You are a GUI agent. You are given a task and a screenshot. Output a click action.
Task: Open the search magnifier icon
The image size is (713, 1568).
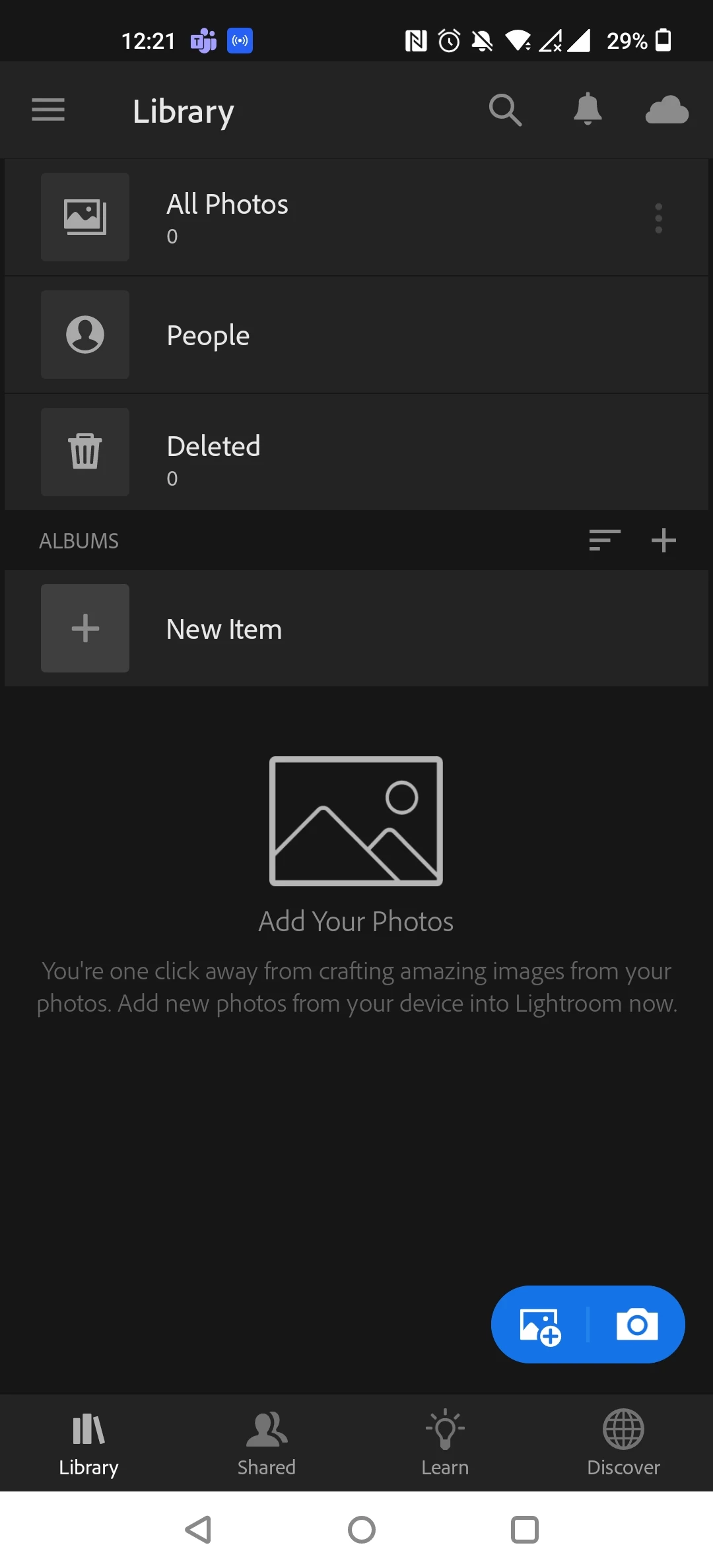pyautogui.click(x=505, y=110)
